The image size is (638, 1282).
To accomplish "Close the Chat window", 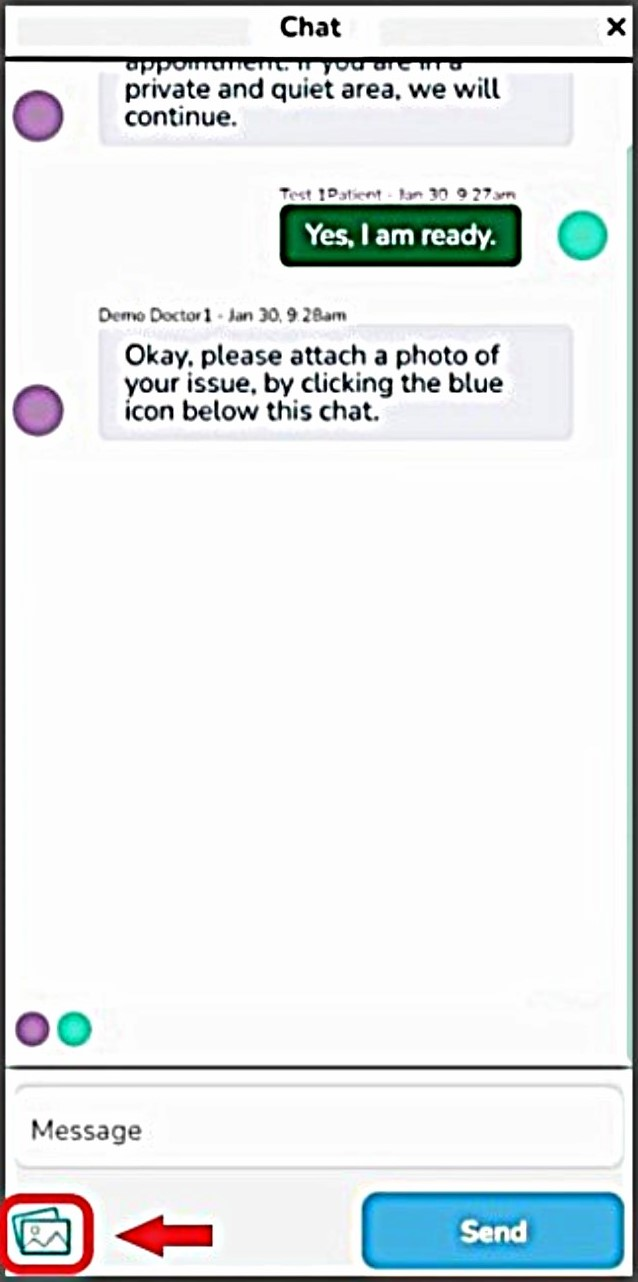I will (616, 27).
